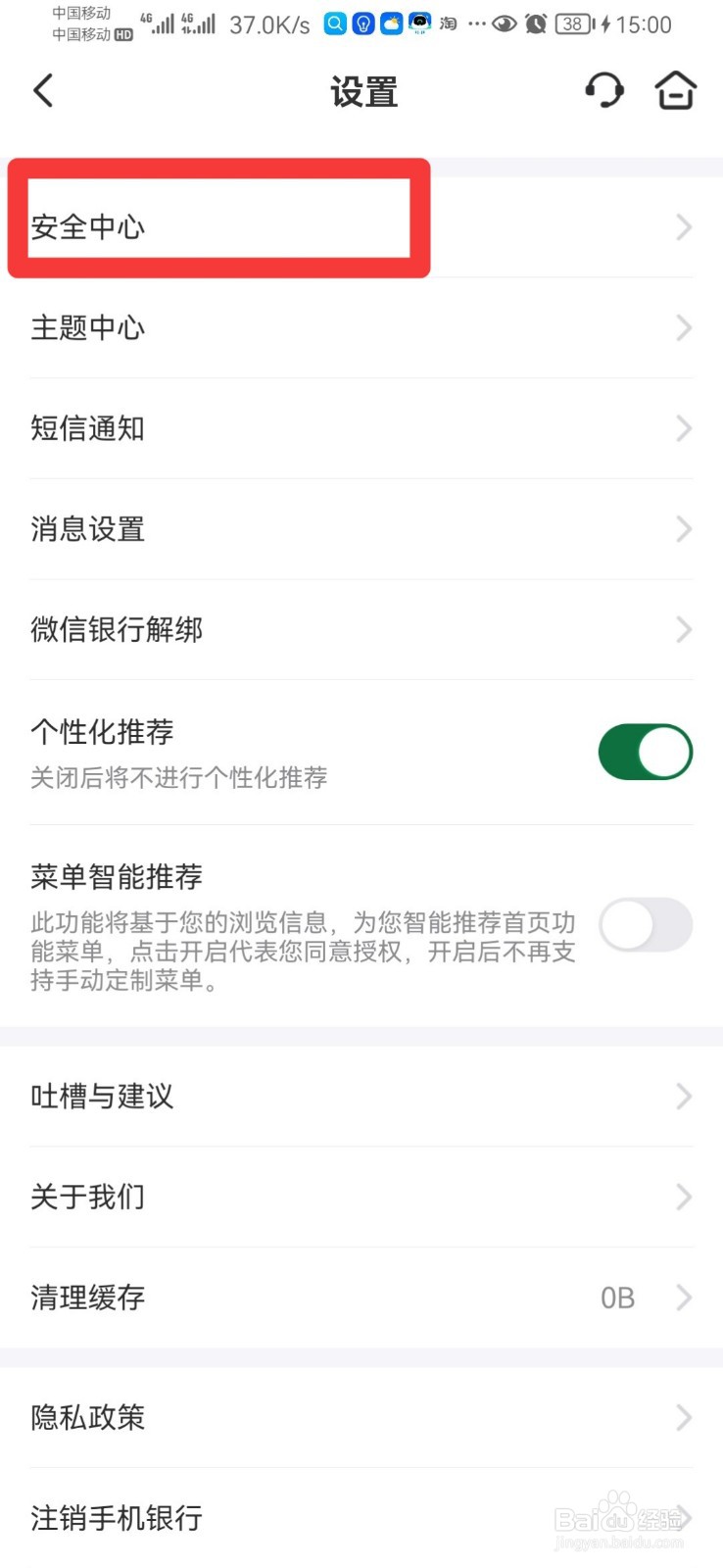
Task: Go back using the left arrow
Action: coord(42,89)
